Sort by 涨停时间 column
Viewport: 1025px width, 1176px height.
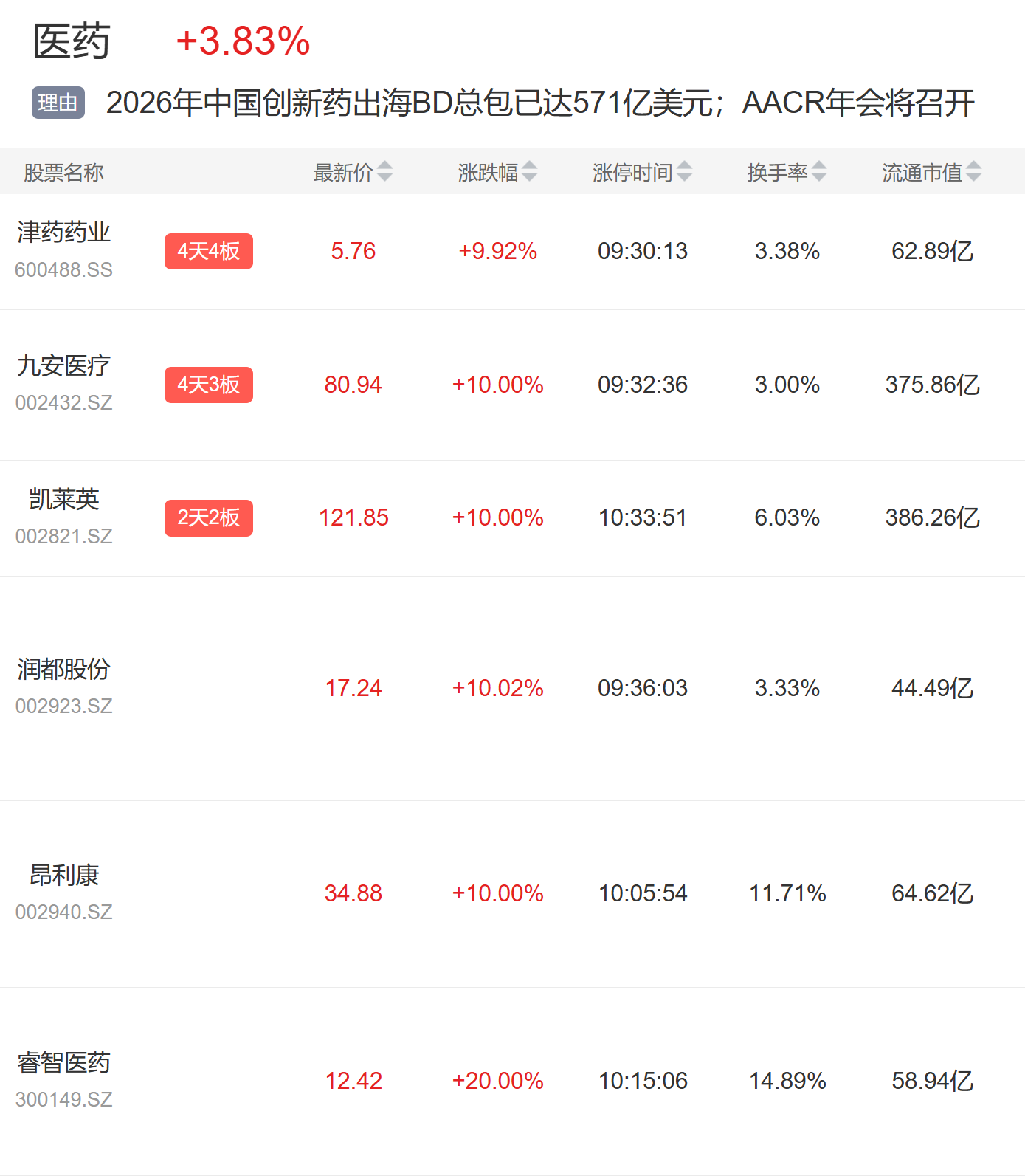click(642, 172)
